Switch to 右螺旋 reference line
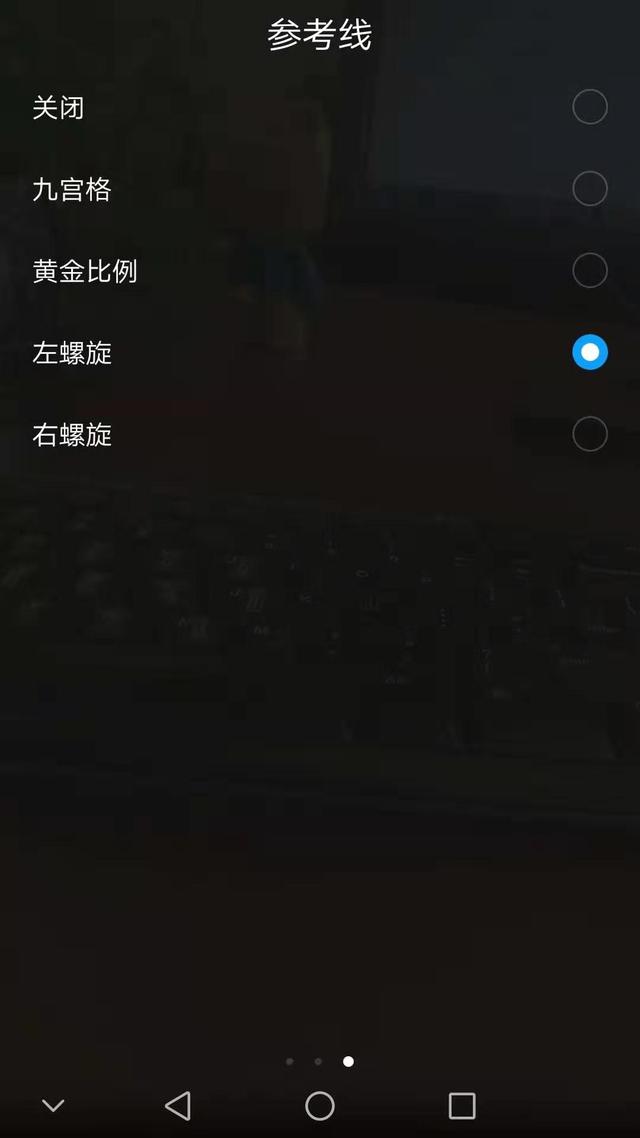 pyautogui.click(x=589, y=434)
